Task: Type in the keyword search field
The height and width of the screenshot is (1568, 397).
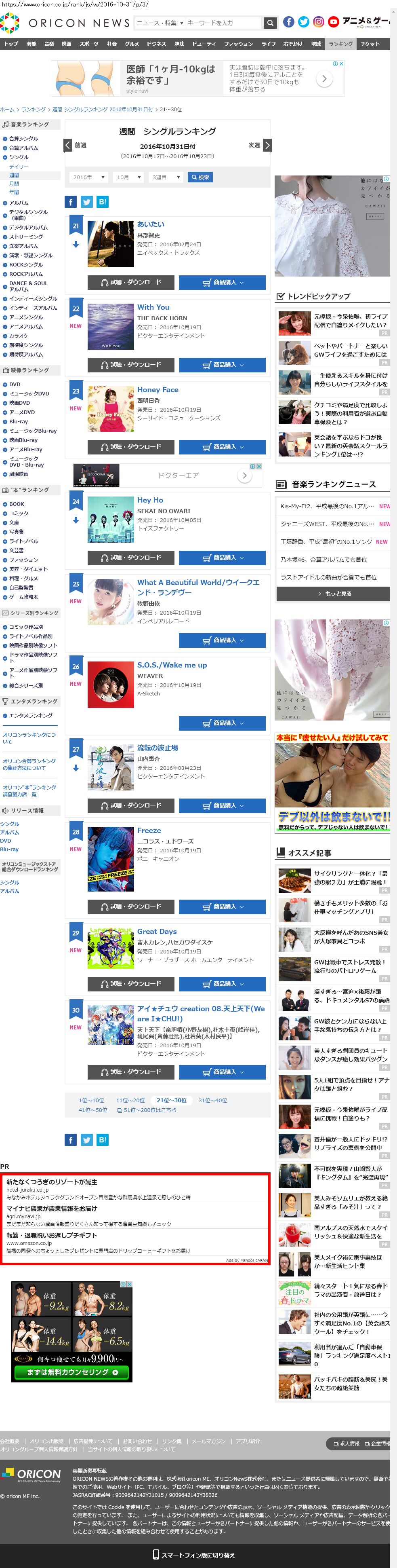Action: [x=223, y=23]
